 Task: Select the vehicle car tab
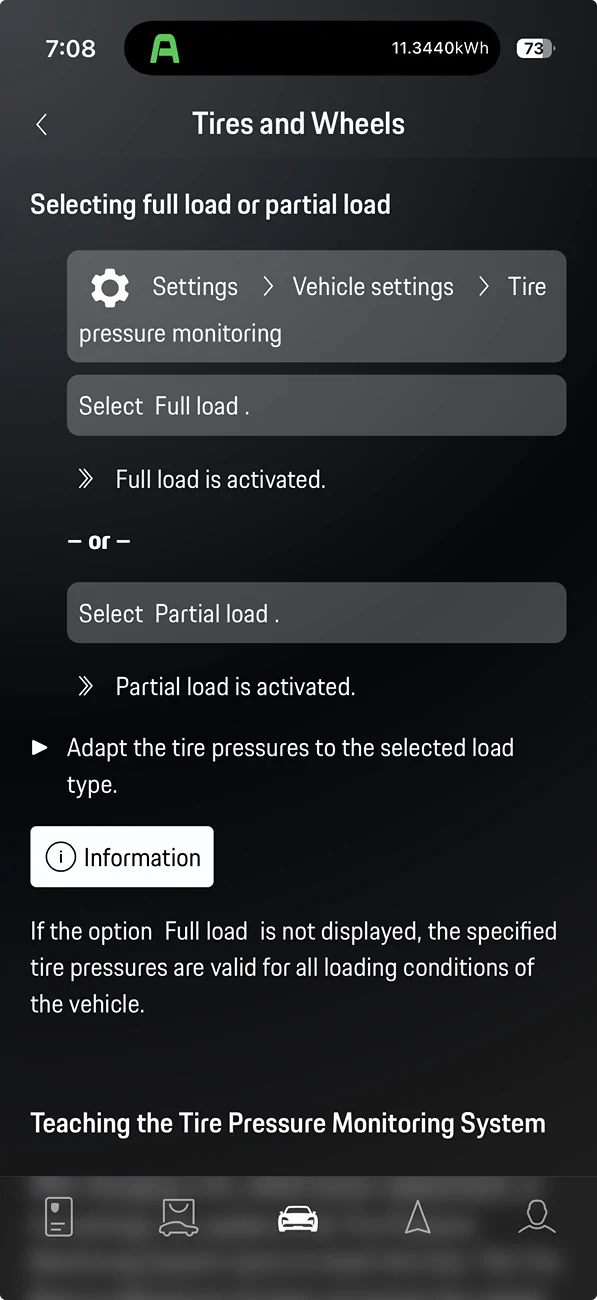click(298, 1218)
